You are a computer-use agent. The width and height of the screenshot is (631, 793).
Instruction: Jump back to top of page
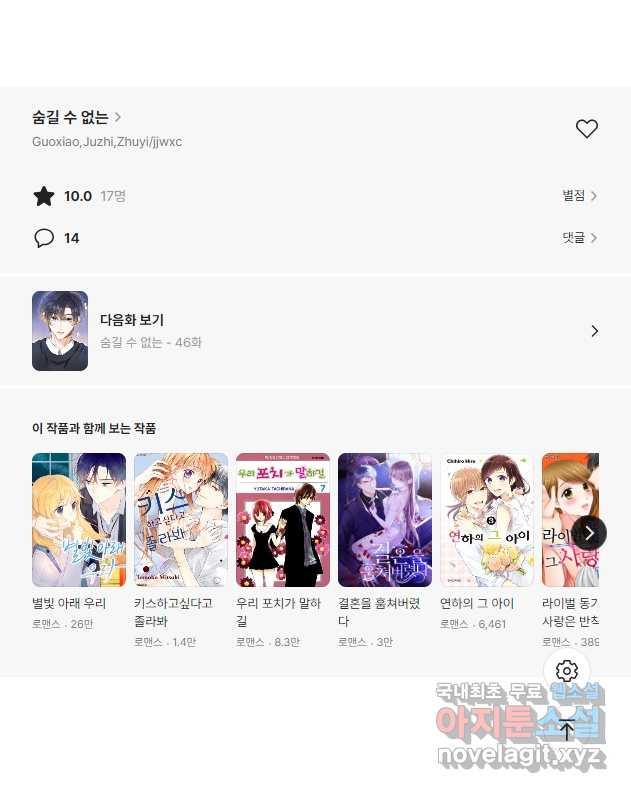click(x=567, y=729)
